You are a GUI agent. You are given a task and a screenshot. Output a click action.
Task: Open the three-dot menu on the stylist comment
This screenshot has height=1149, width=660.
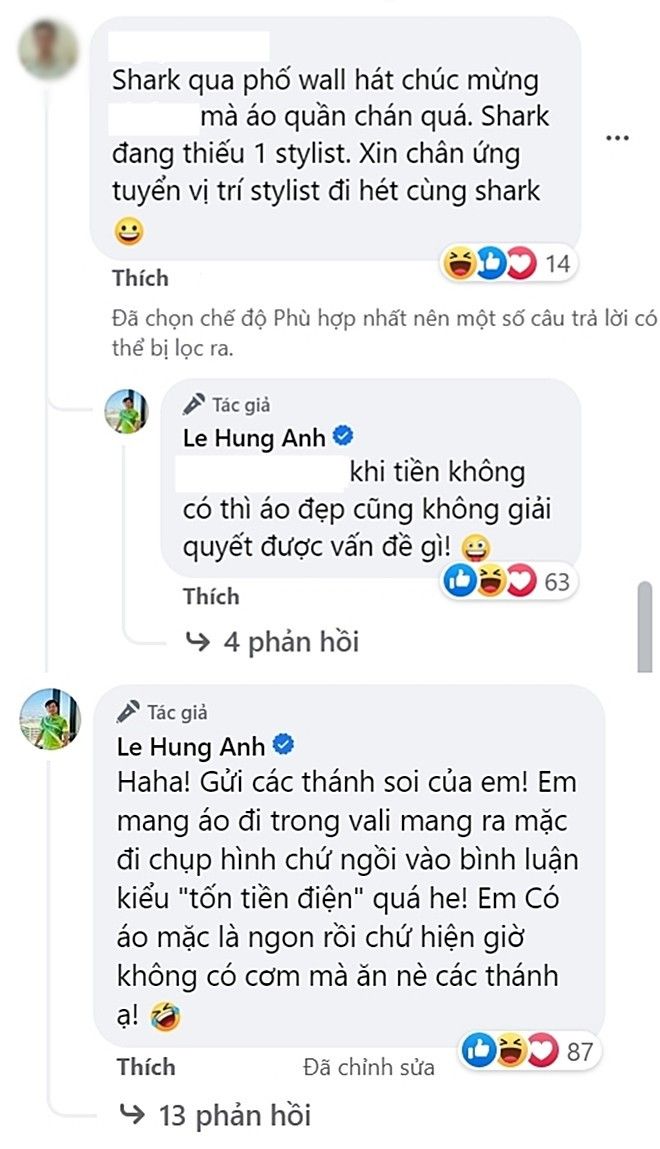coord(618,137)
